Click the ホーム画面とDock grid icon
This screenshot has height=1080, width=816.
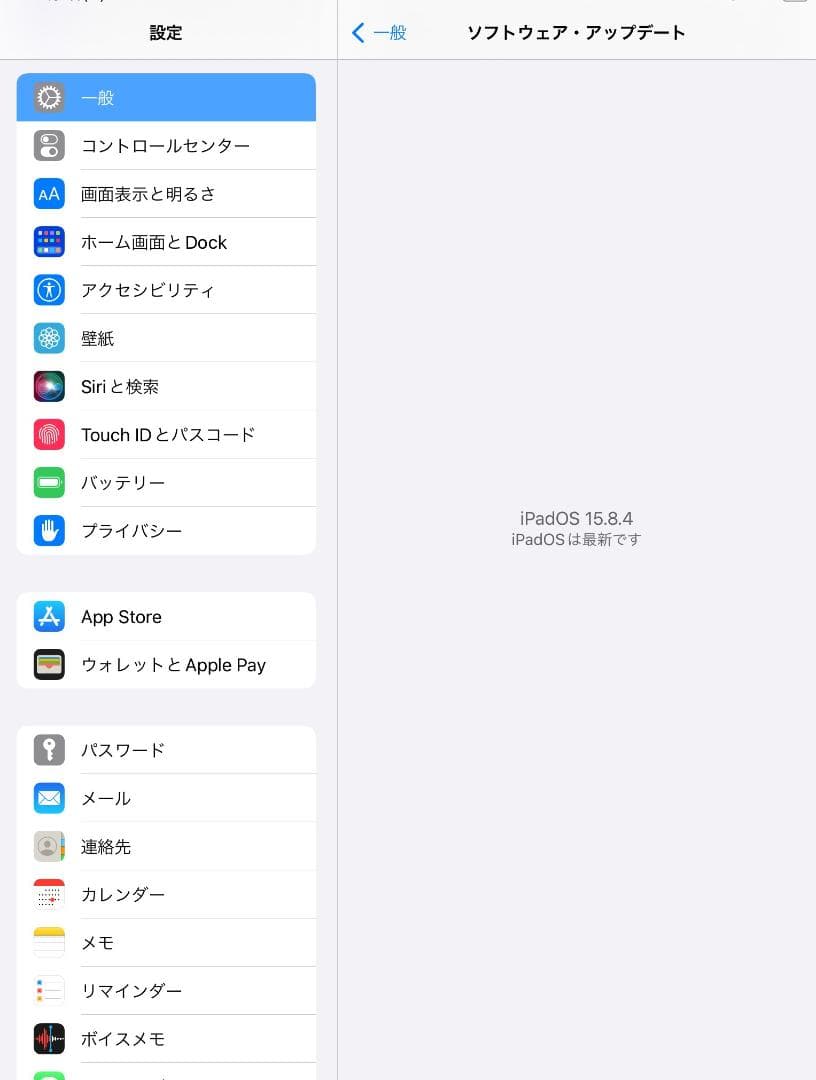tap(48, 241)
